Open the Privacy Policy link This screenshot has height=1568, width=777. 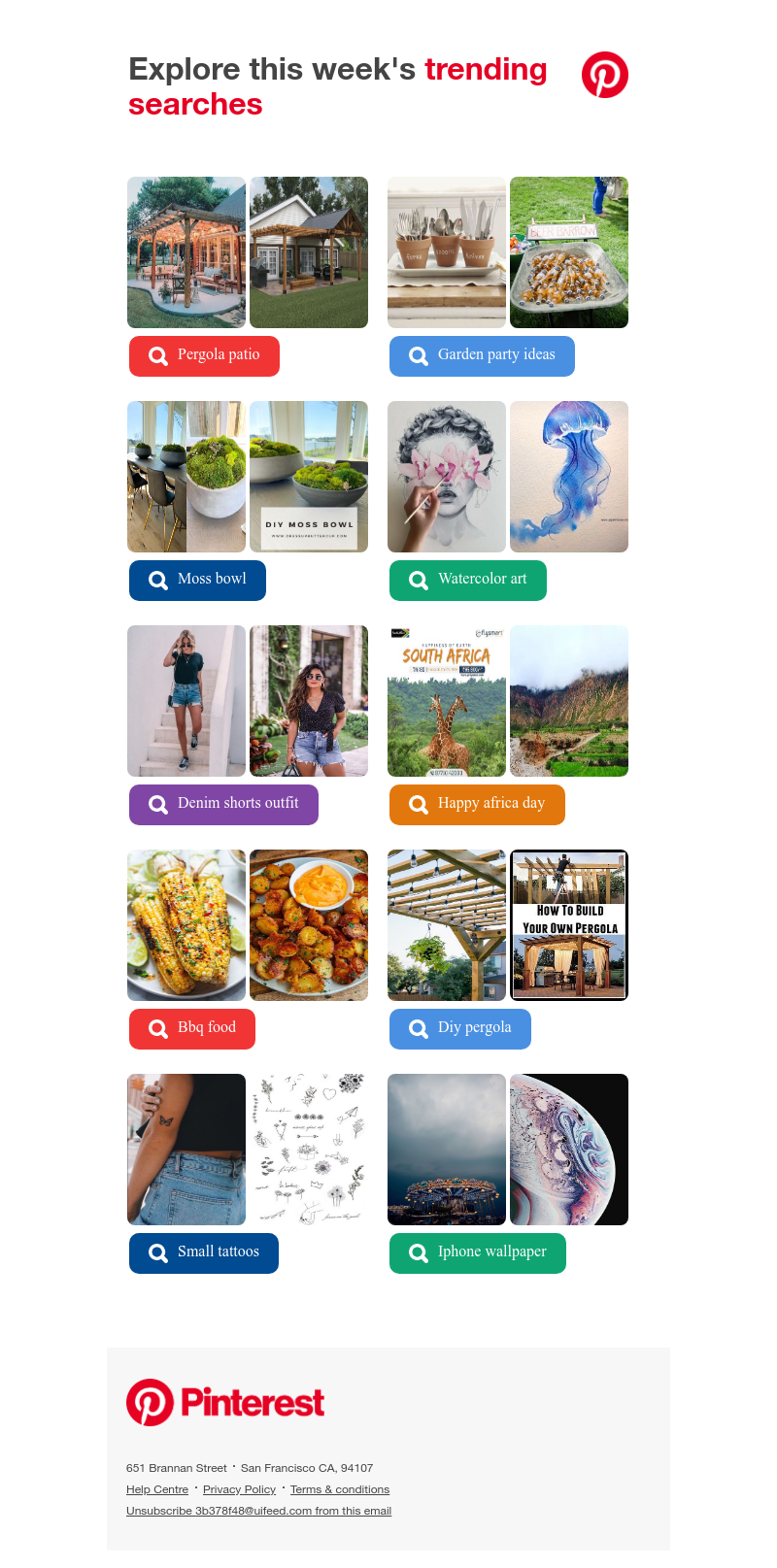[x=239, y=1489]
